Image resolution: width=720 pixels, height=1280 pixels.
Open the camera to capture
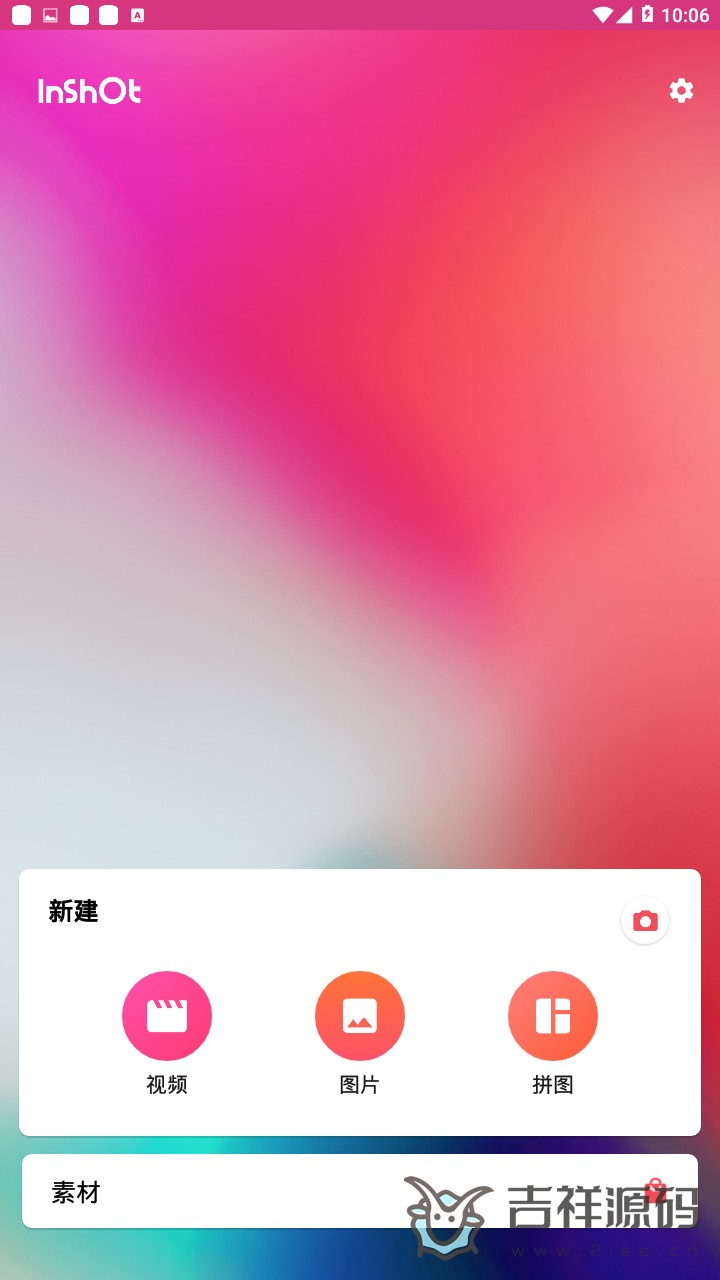click(645, 921)
